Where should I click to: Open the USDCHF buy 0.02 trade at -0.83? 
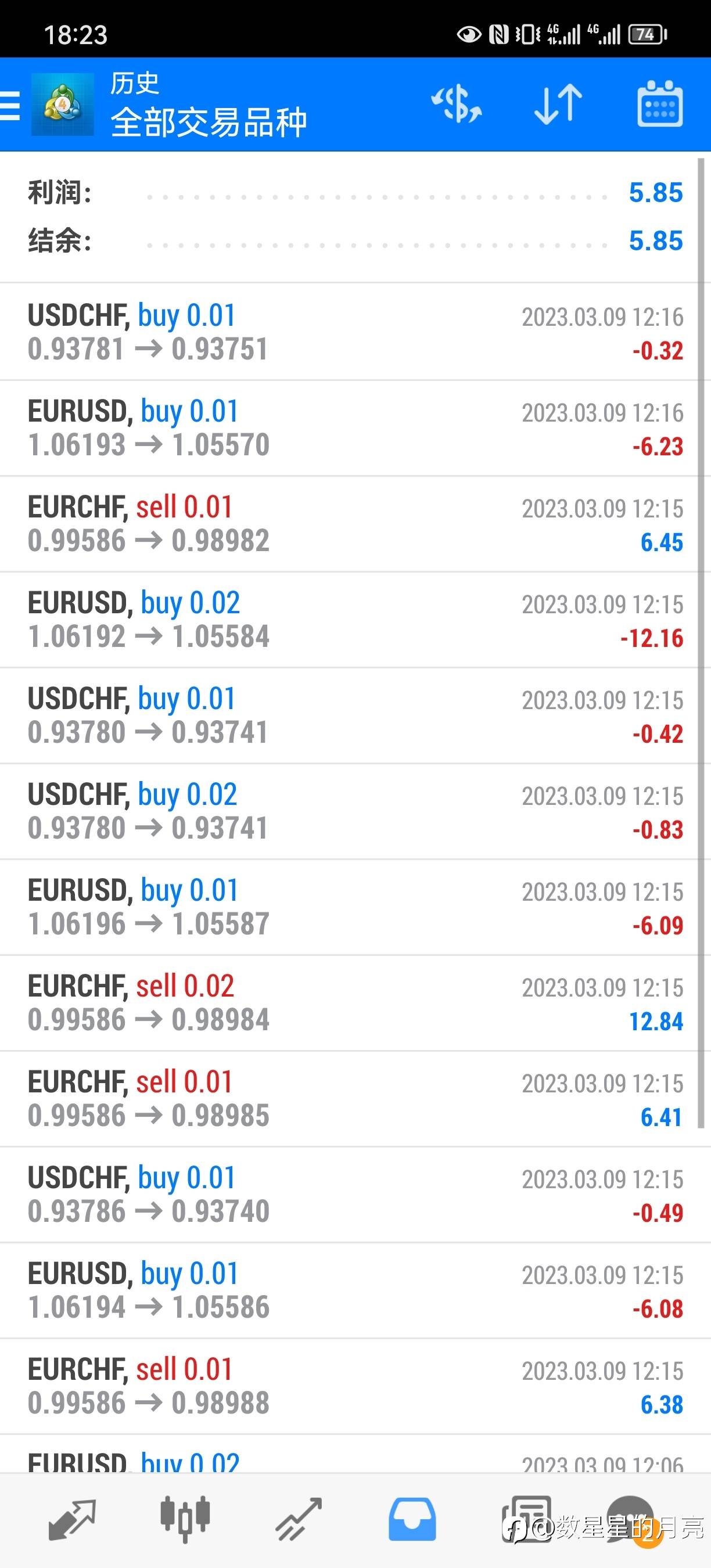[355, 811]
